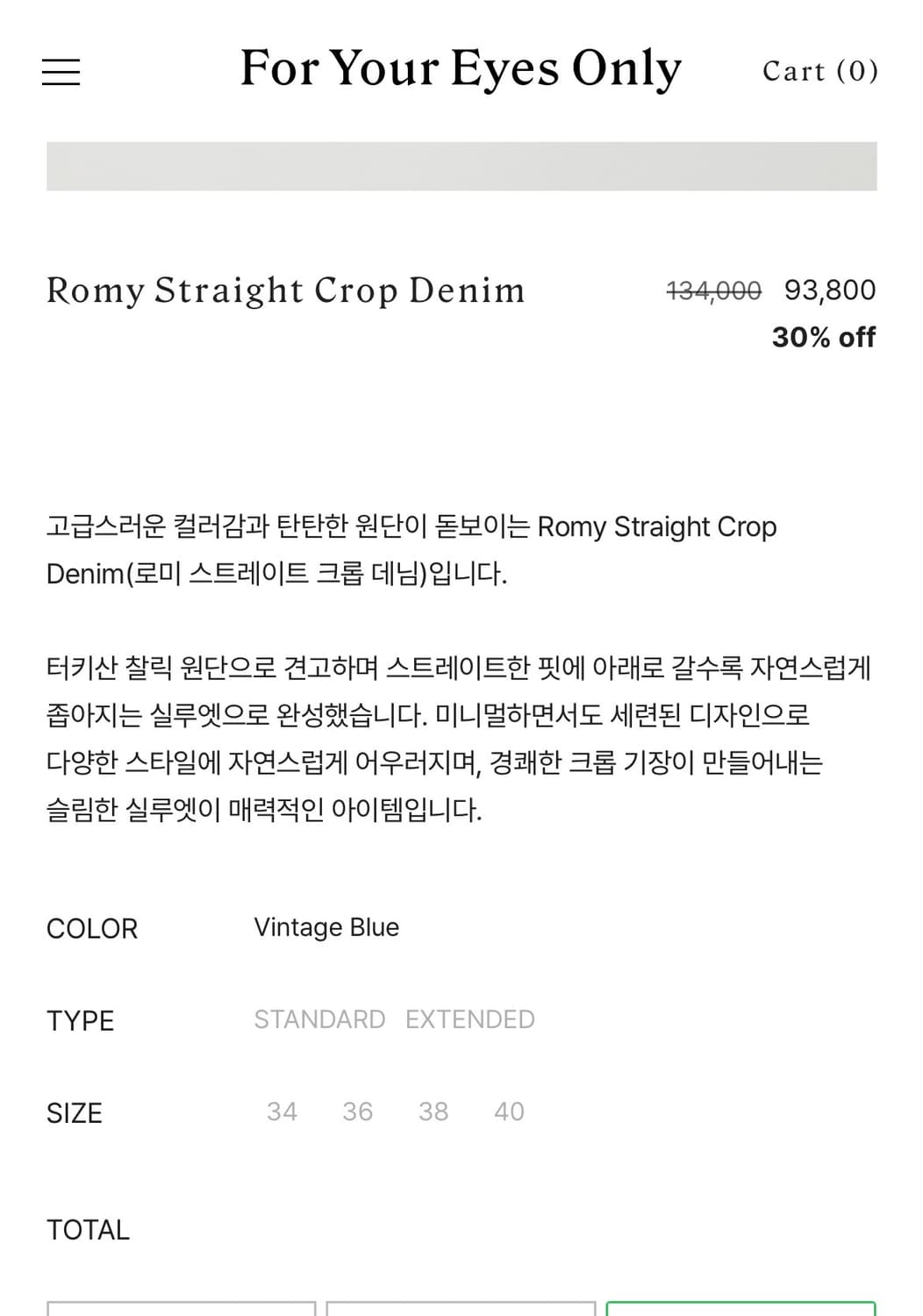Select the Vintage Blue color option
This screenshot has width=923, height=1316.
327,926
